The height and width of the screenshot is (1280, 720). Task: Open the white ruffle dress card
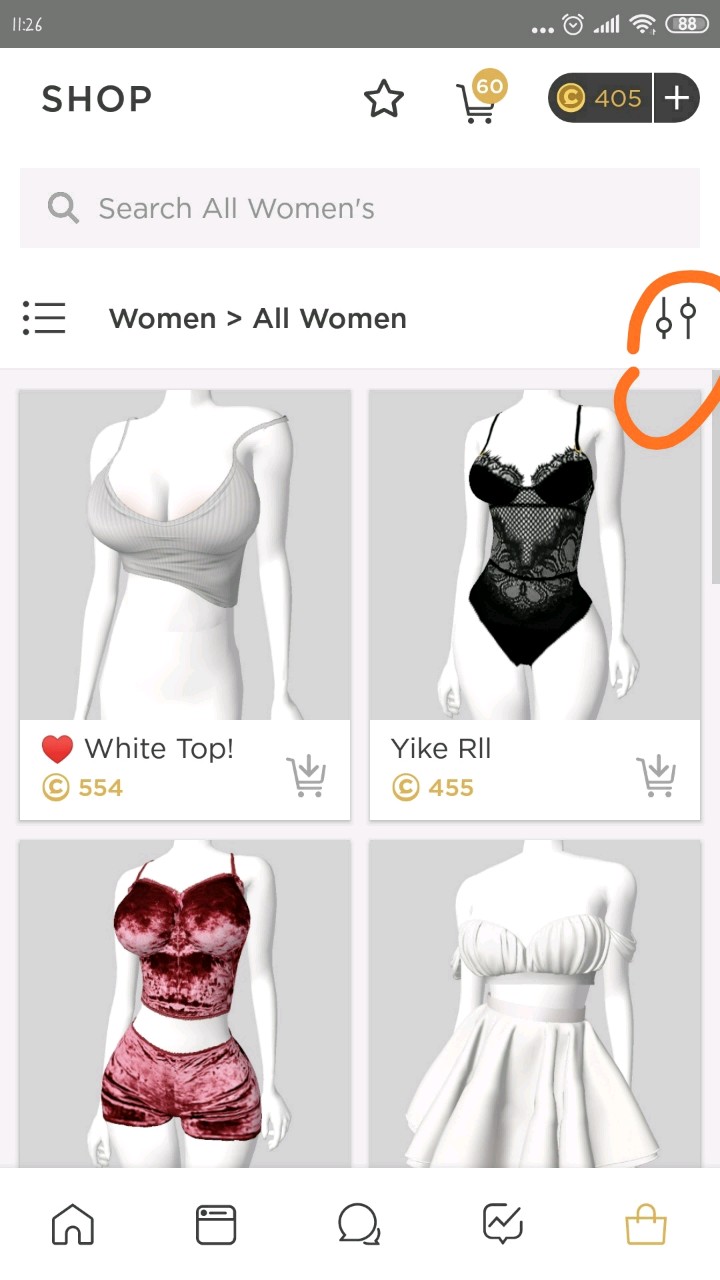[535, 1000]
